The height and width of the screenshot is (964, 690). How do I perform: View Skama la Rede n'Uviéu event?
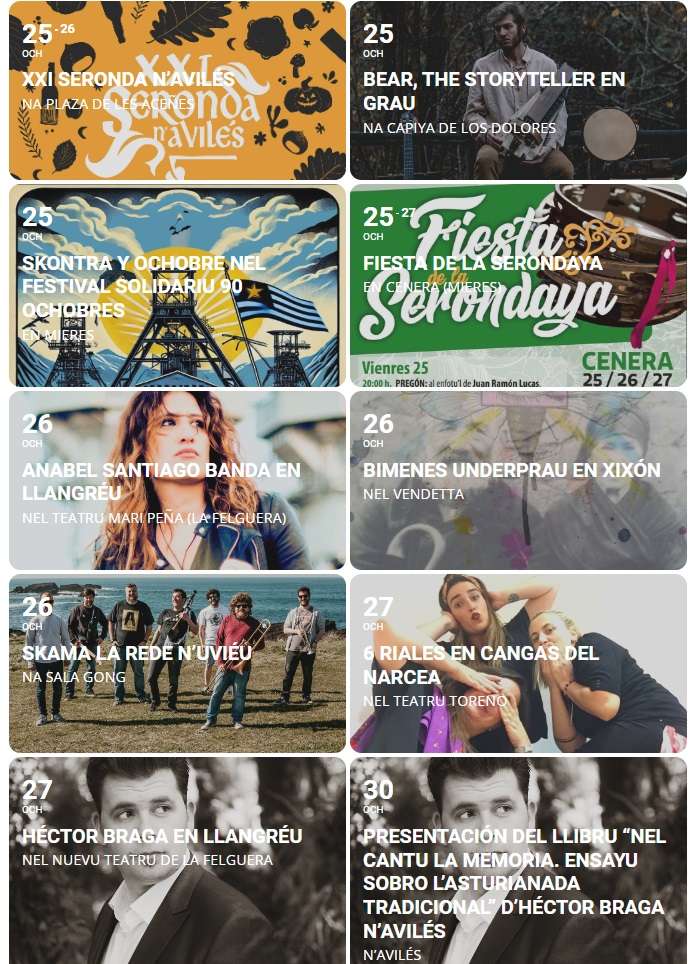177,663
